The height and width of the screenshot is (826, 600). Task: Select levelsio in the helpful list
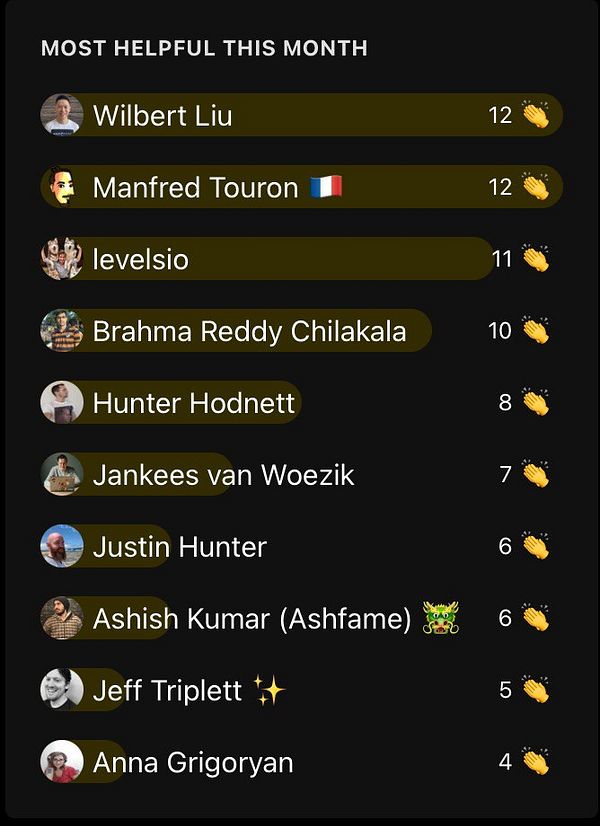click(141, 260)
